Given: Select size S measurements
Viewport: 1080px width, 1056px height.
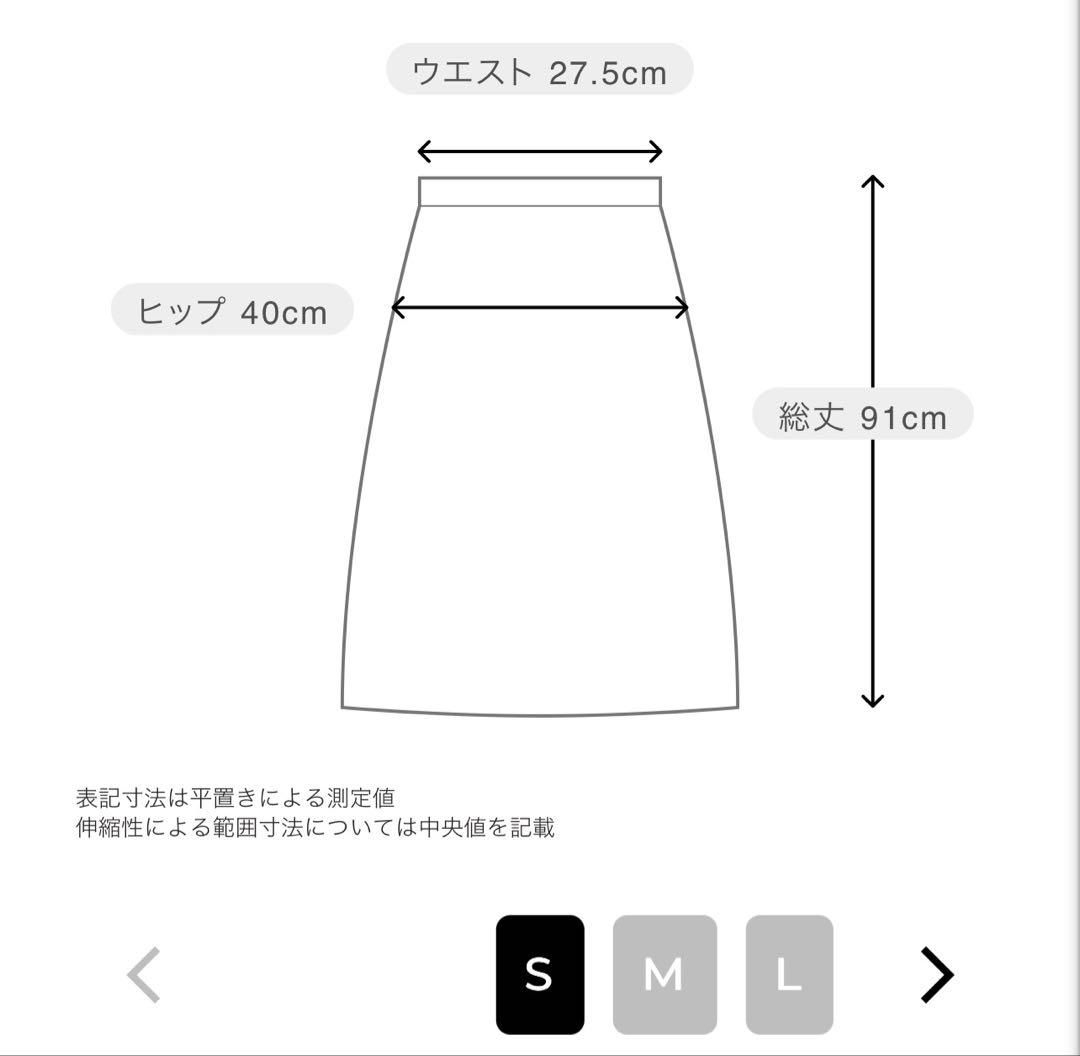Looking at the screenshot, I should (540, 974).
